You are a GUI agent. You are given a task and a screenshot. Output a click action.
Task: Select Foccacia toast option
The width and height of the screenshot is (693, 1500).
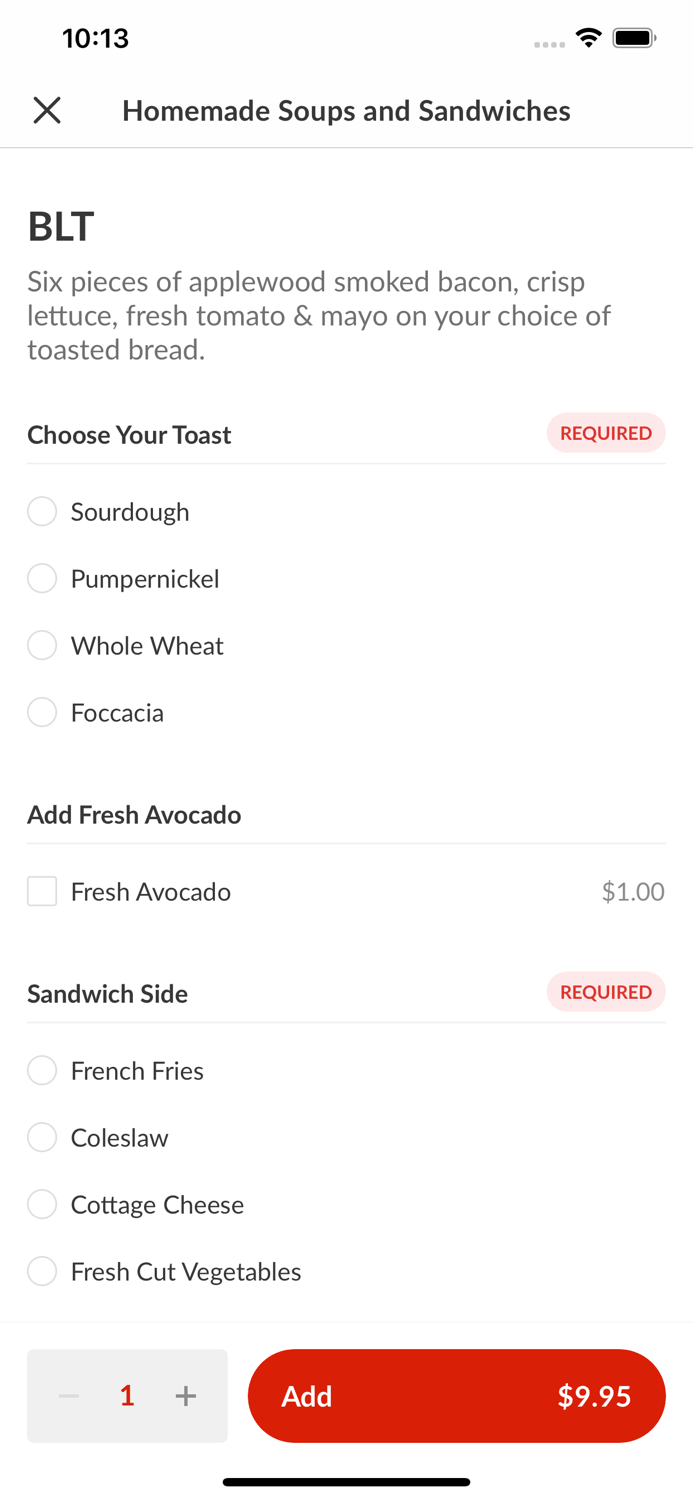(x=42, y=713)
